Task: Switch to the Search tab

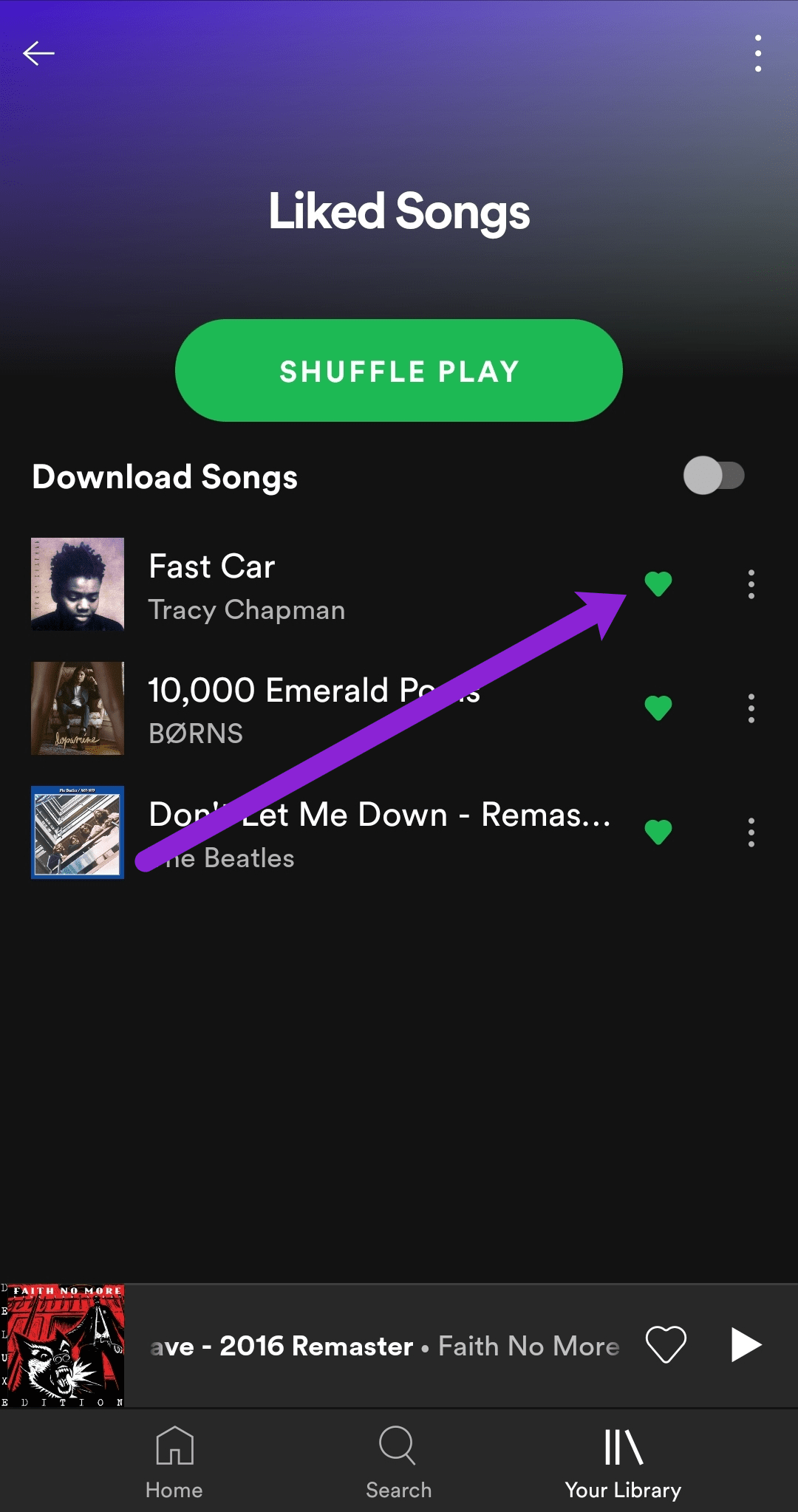Action: tap(398, 1463)
